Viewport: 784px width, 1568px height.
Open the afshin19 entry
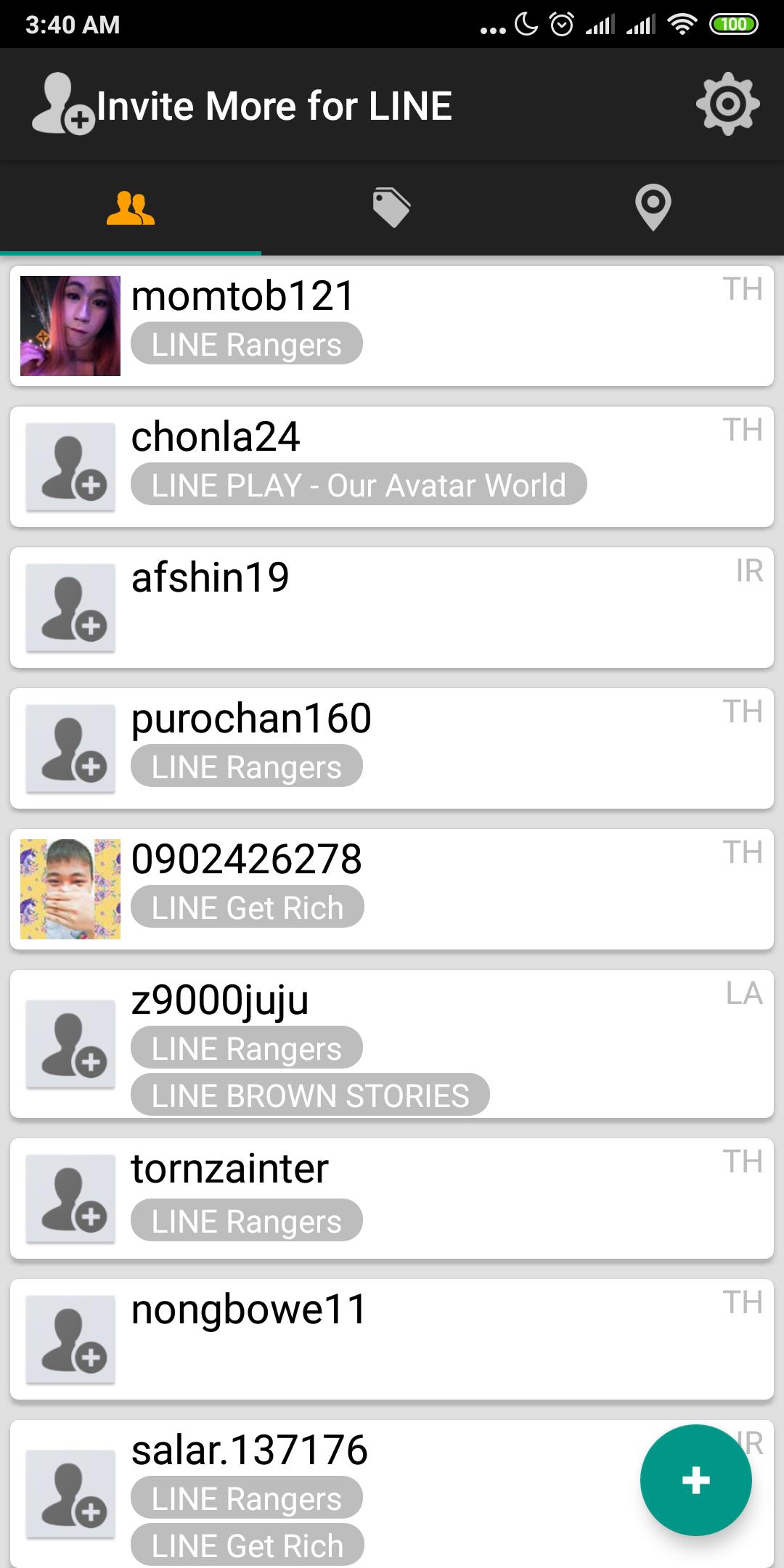pyautogui.click(x=392, y=608)
